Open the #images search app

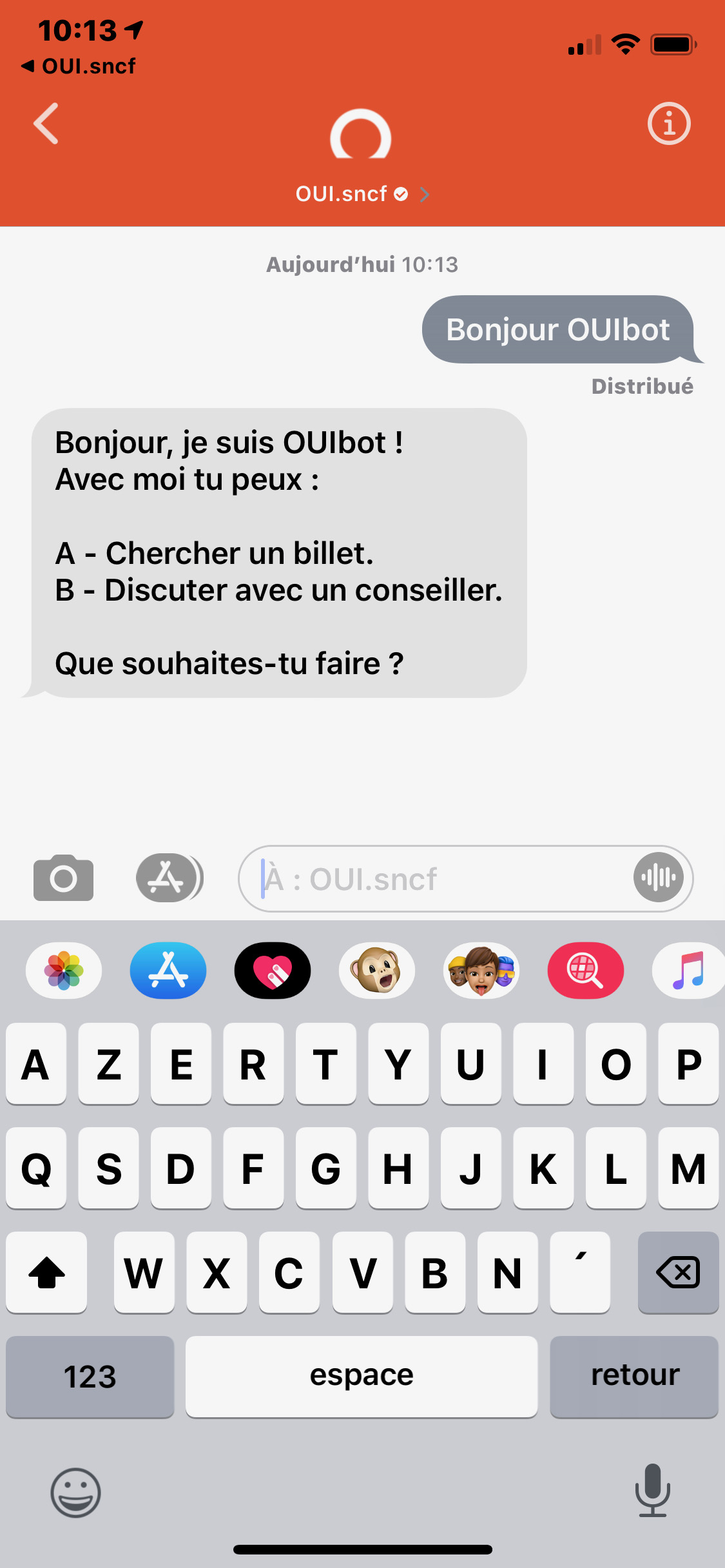point(586,971)
